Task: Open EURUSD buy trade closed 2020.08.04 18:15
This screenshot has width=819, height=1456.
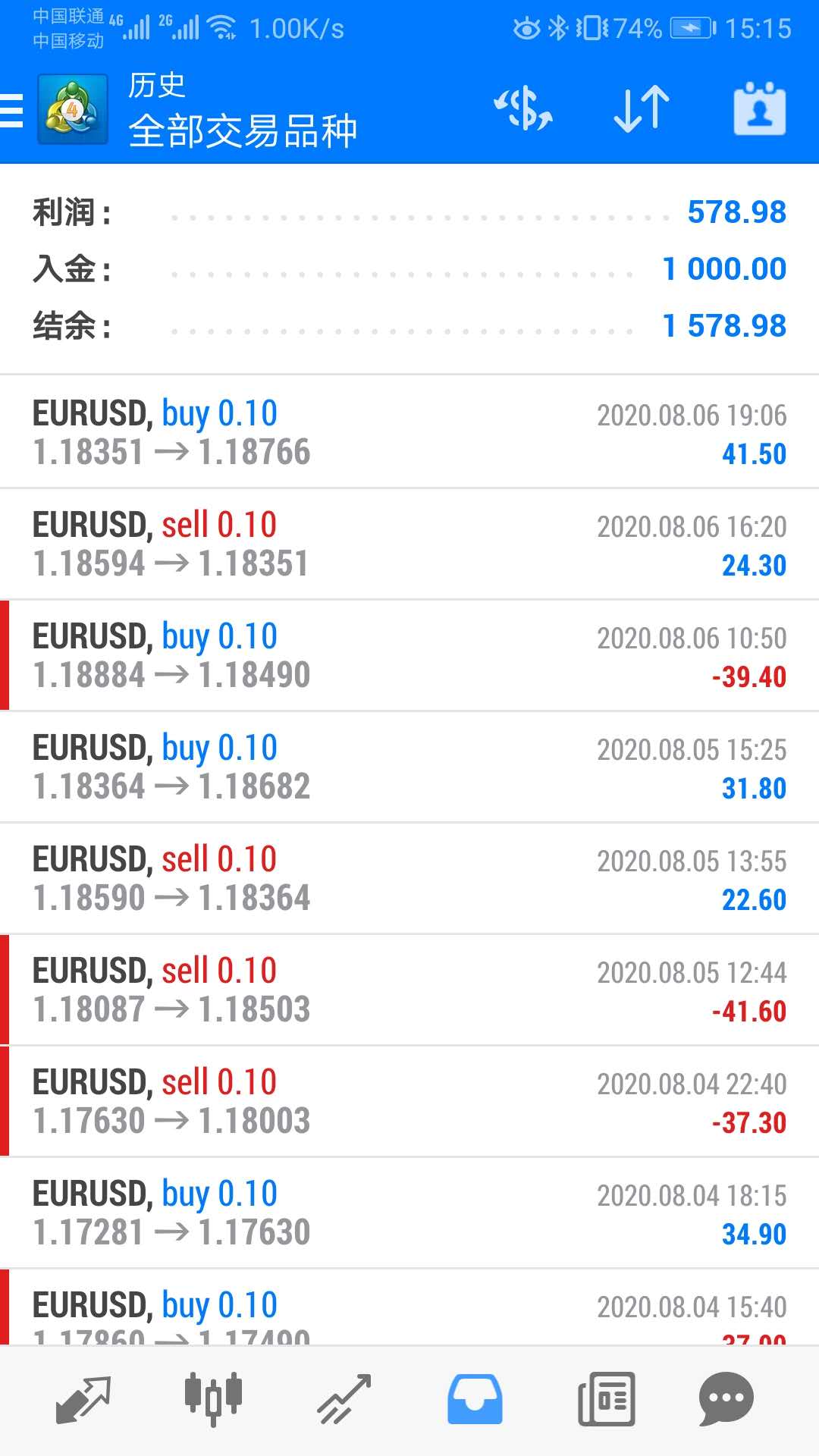Action: [x=409, y=1213]
